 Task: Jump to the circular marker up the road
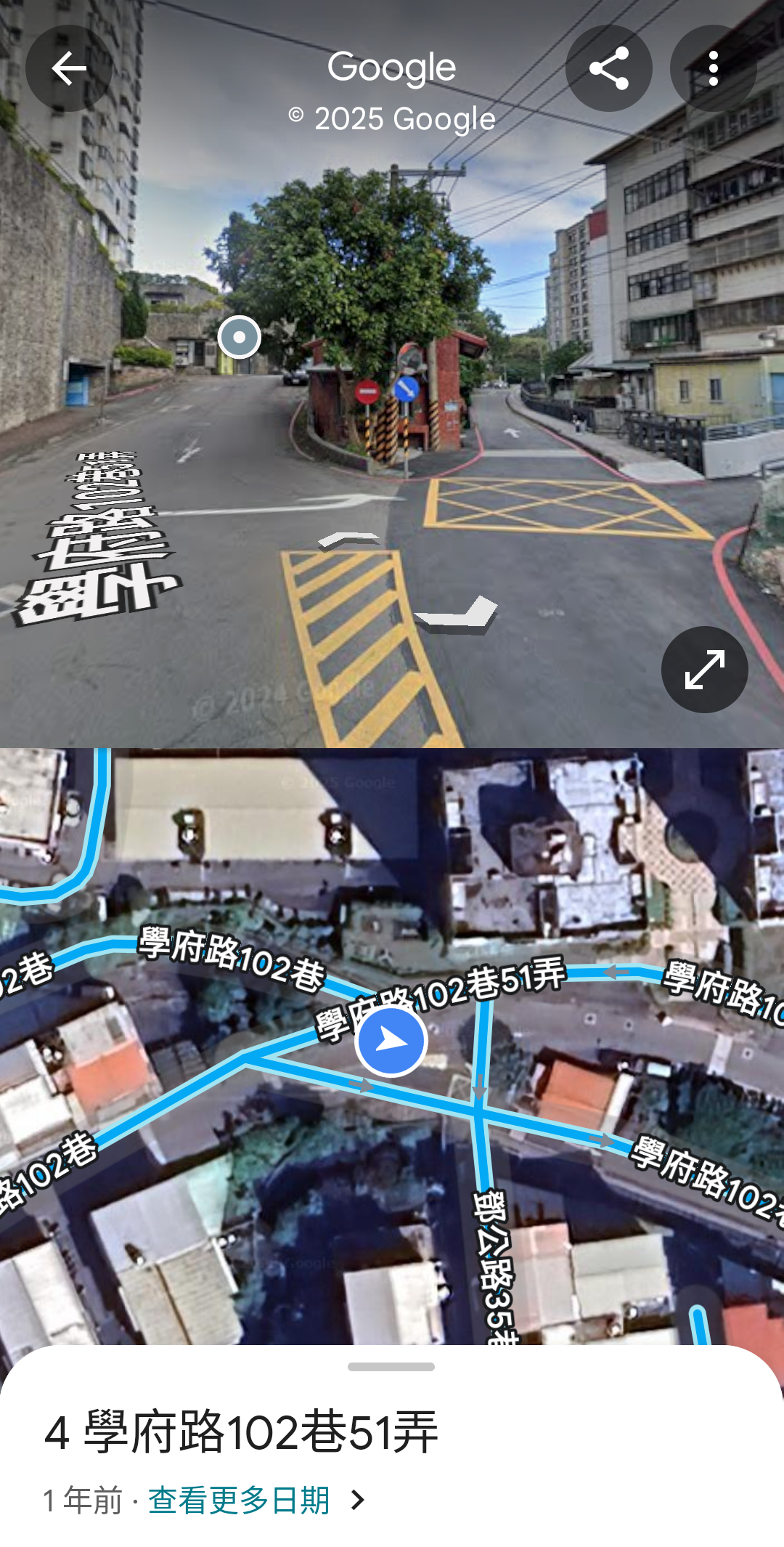tap(239, 337)
